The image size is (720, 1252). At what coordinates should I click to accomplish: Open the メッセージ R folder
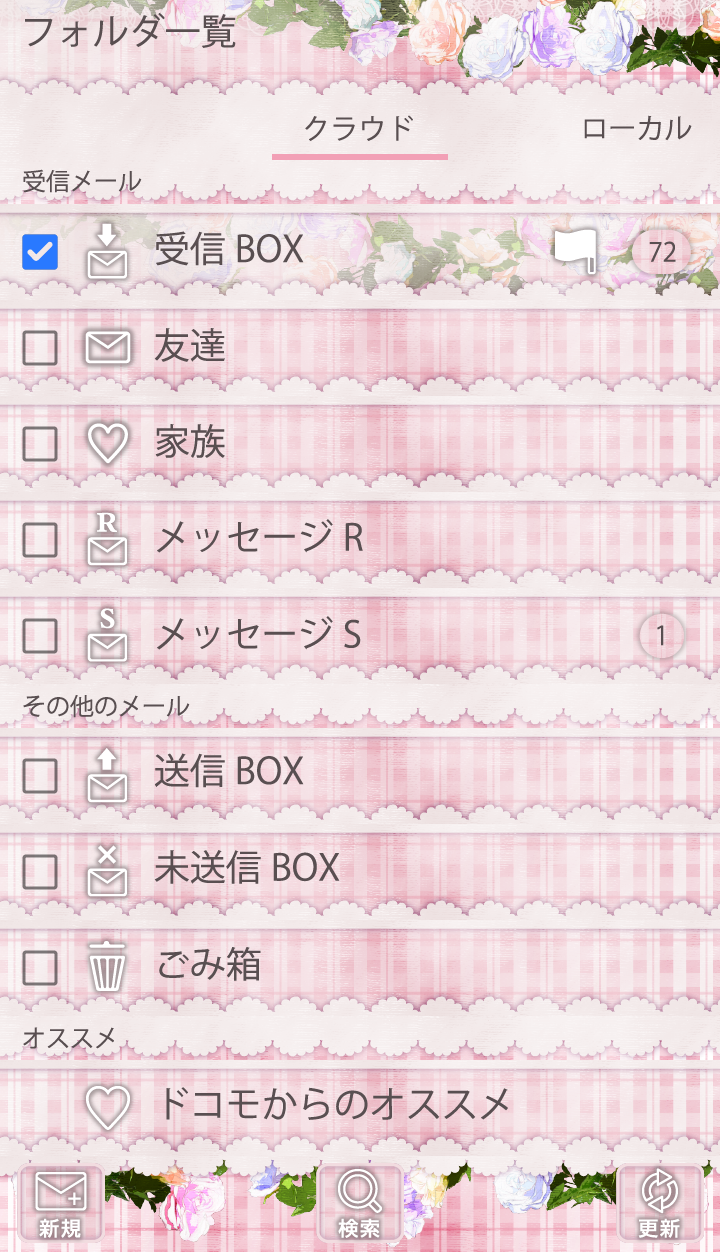click(x=258, y=539)
